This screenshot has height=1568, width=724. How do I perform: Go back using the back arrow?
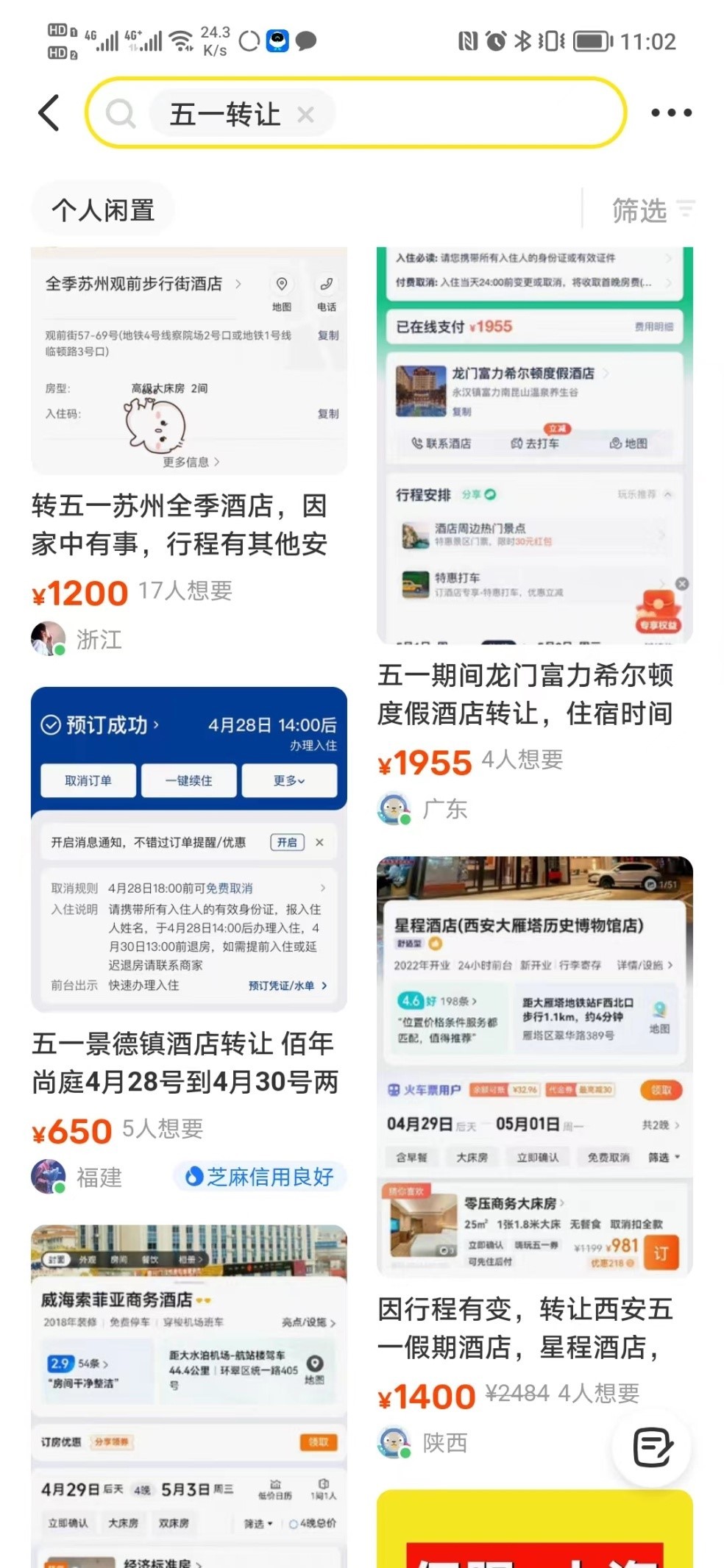point(49,113)
